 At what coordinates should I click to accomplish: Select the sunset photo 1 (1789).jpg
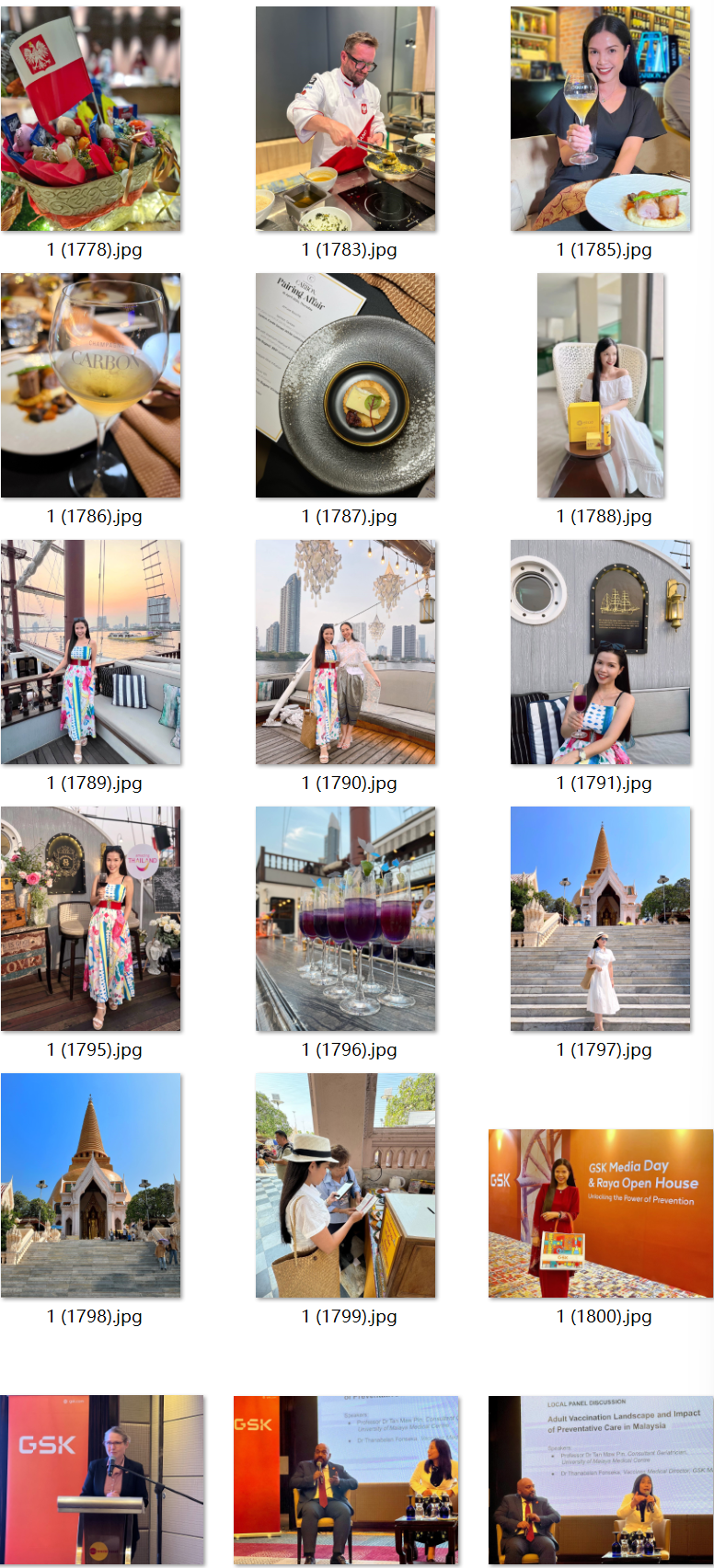pyautogui.click(x=91, y=652)
